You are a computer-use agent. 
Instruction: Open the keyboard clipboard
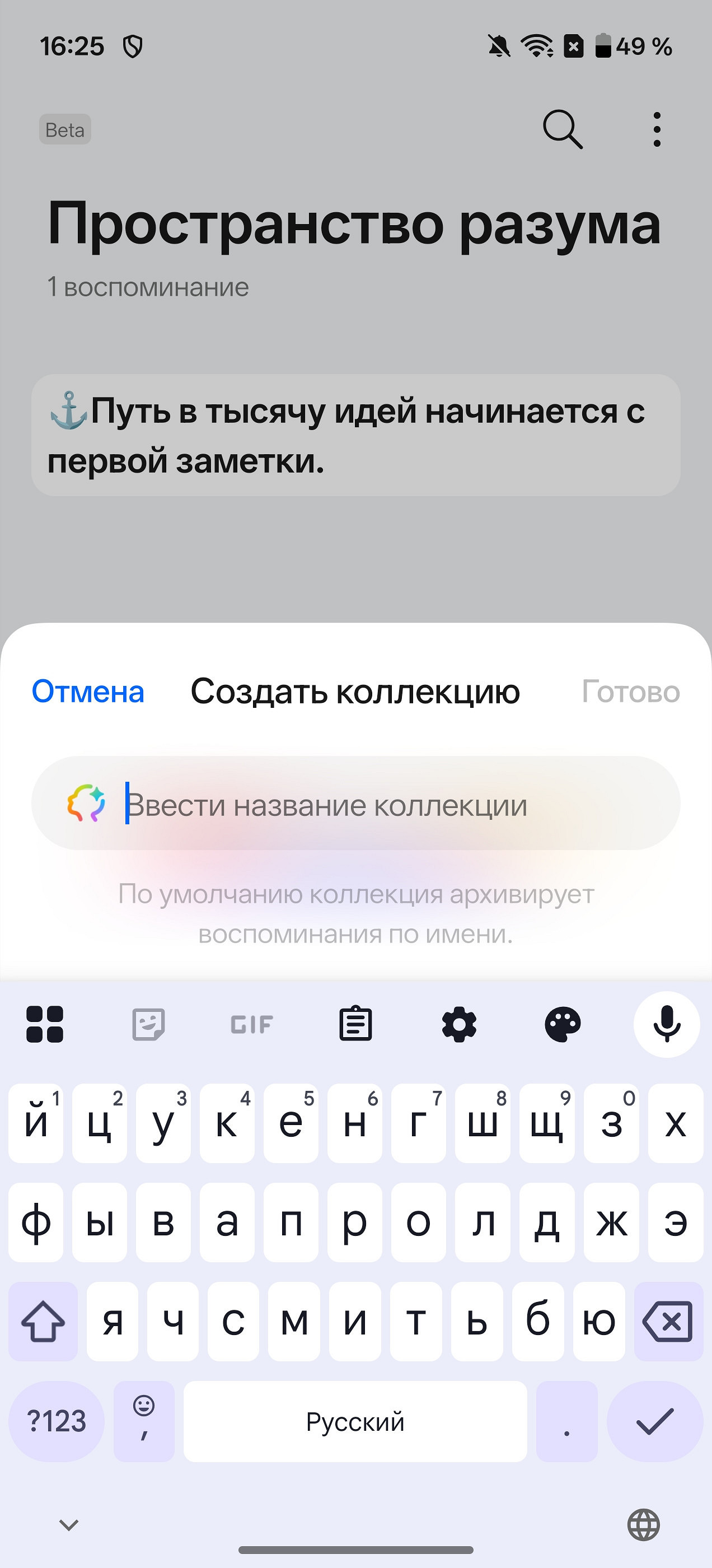pos(355,1024)
